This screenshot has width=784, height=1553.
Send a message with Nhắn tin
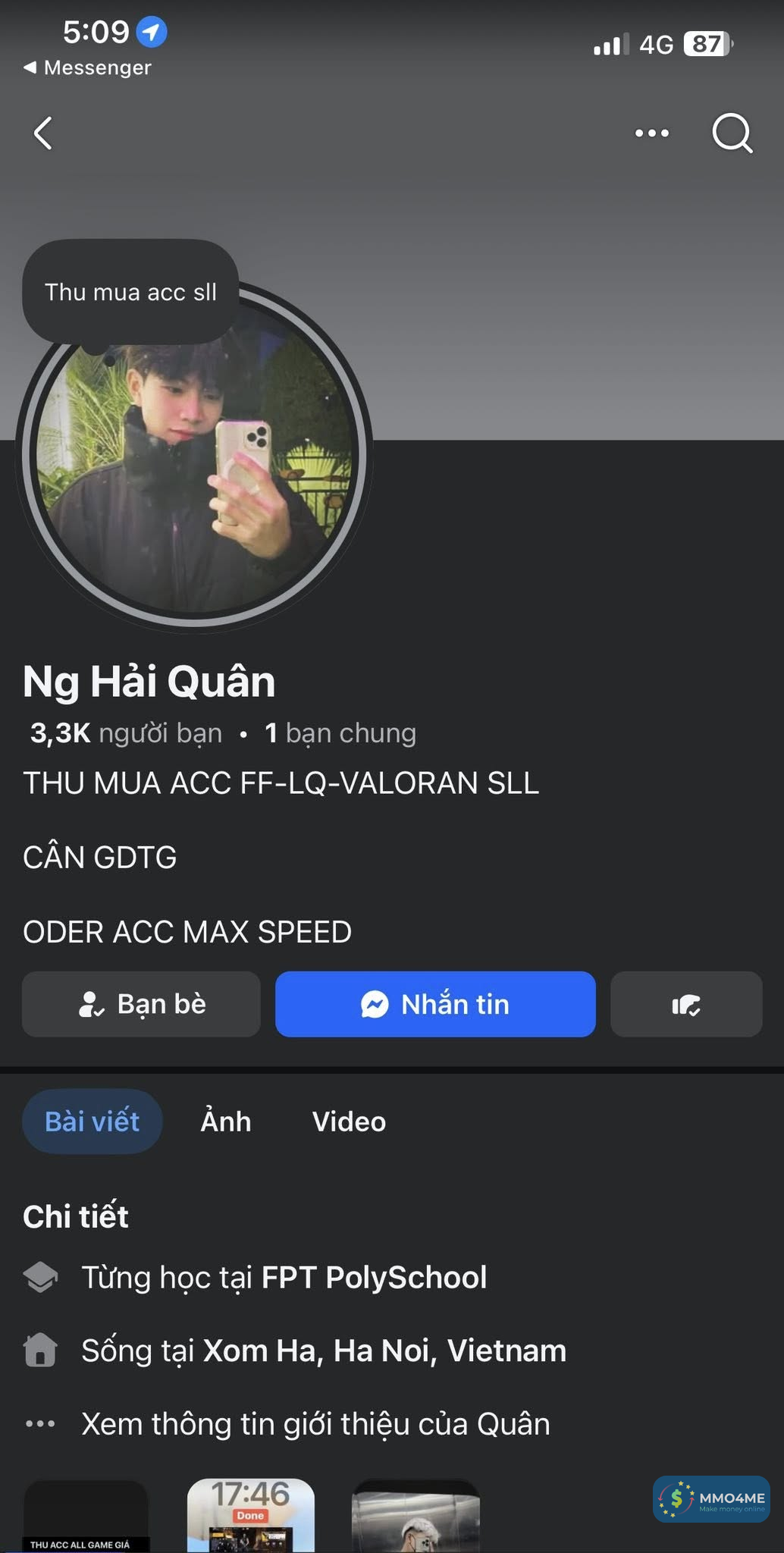tap(435, 1004)
